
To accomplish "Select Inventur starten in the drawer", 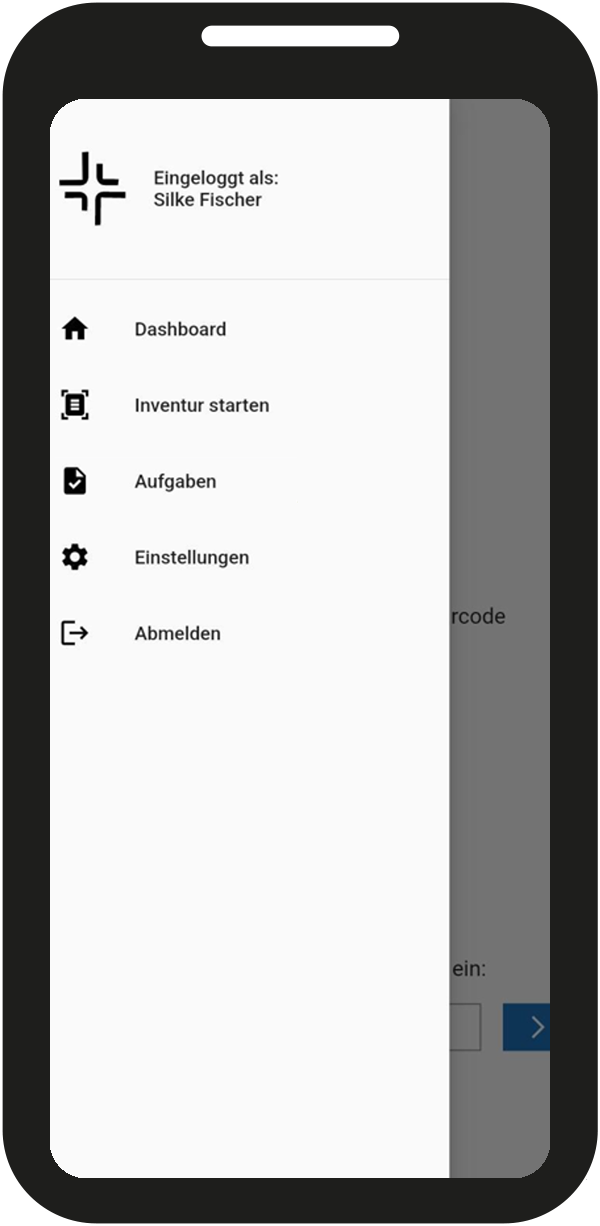I will tap(201, 405).
